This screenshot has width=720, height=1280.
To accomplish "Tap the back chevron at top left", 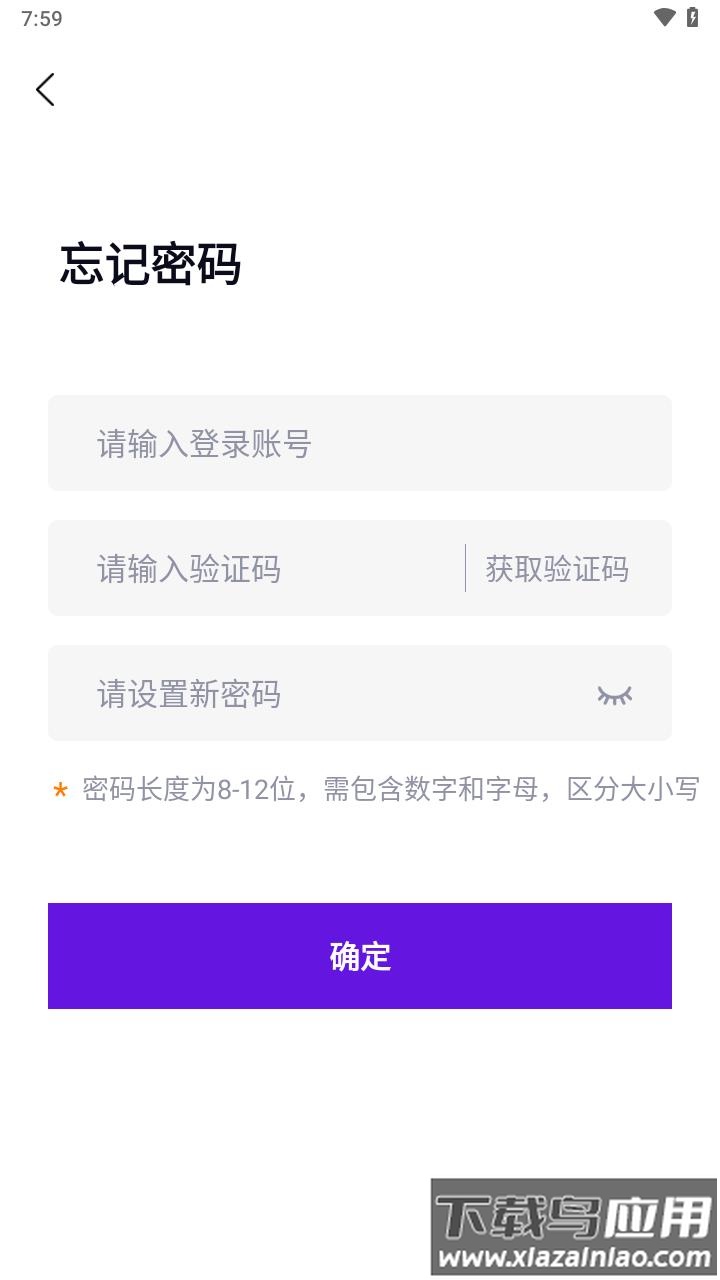I will click(44, 89).
